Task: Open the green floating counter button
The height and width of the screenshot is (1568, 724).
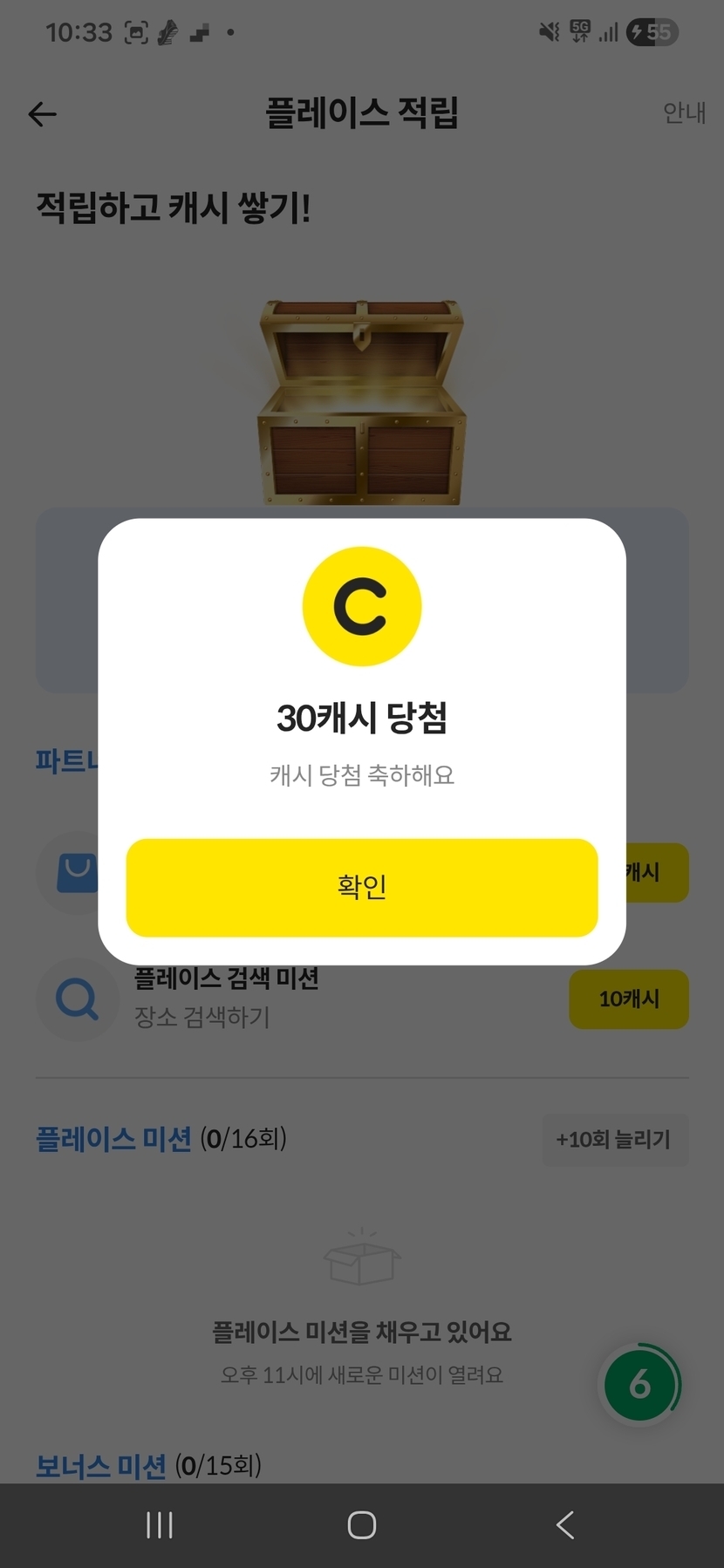Action: pyautogui.click(x=641, y=1384)
